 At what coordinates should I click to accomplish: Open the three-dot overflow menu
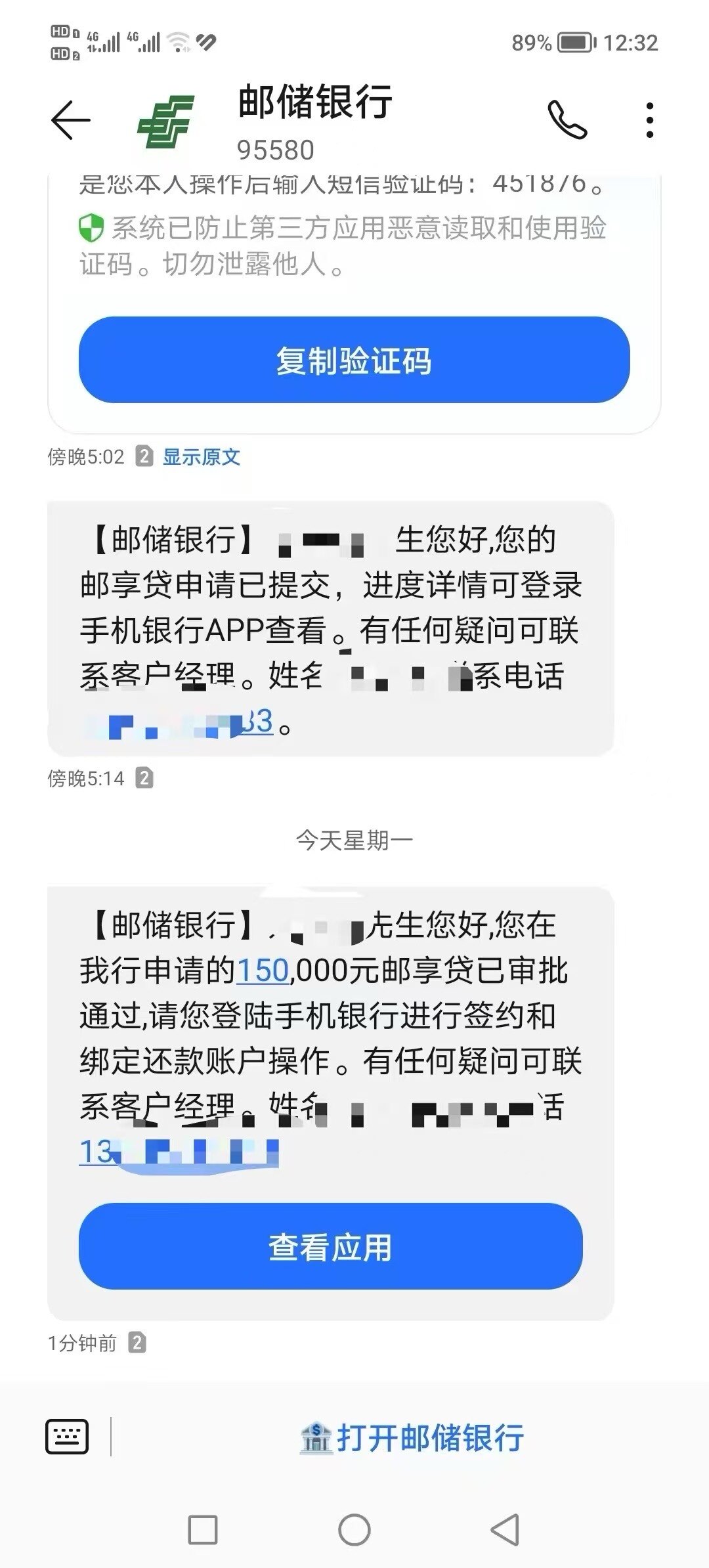649,120
